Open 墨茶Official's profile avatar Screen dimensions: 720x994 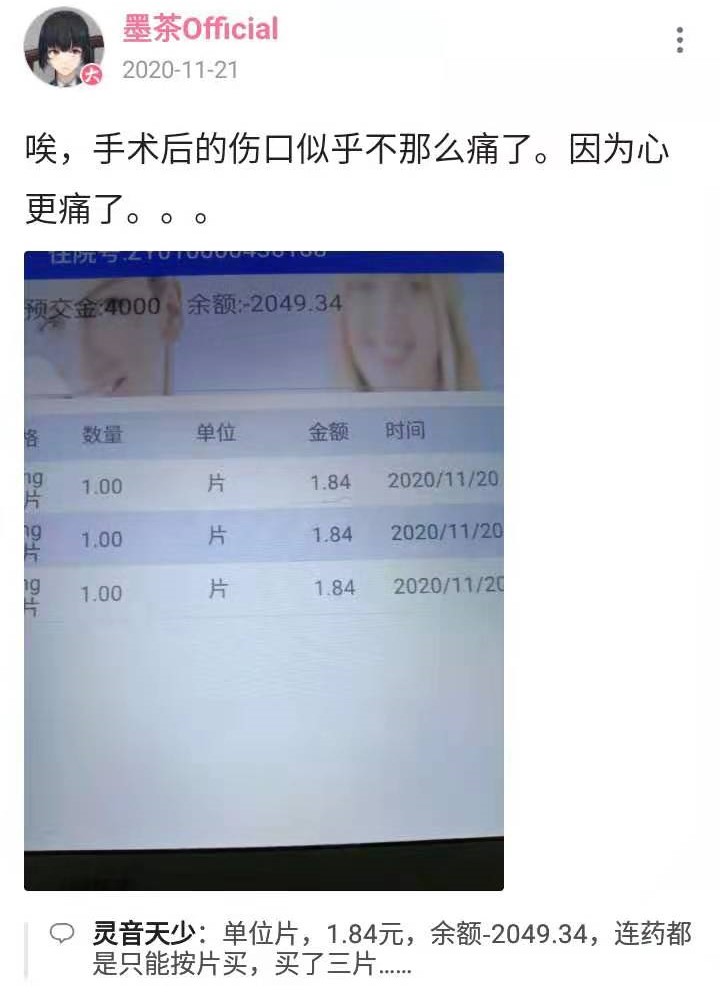tap(63, 47)
